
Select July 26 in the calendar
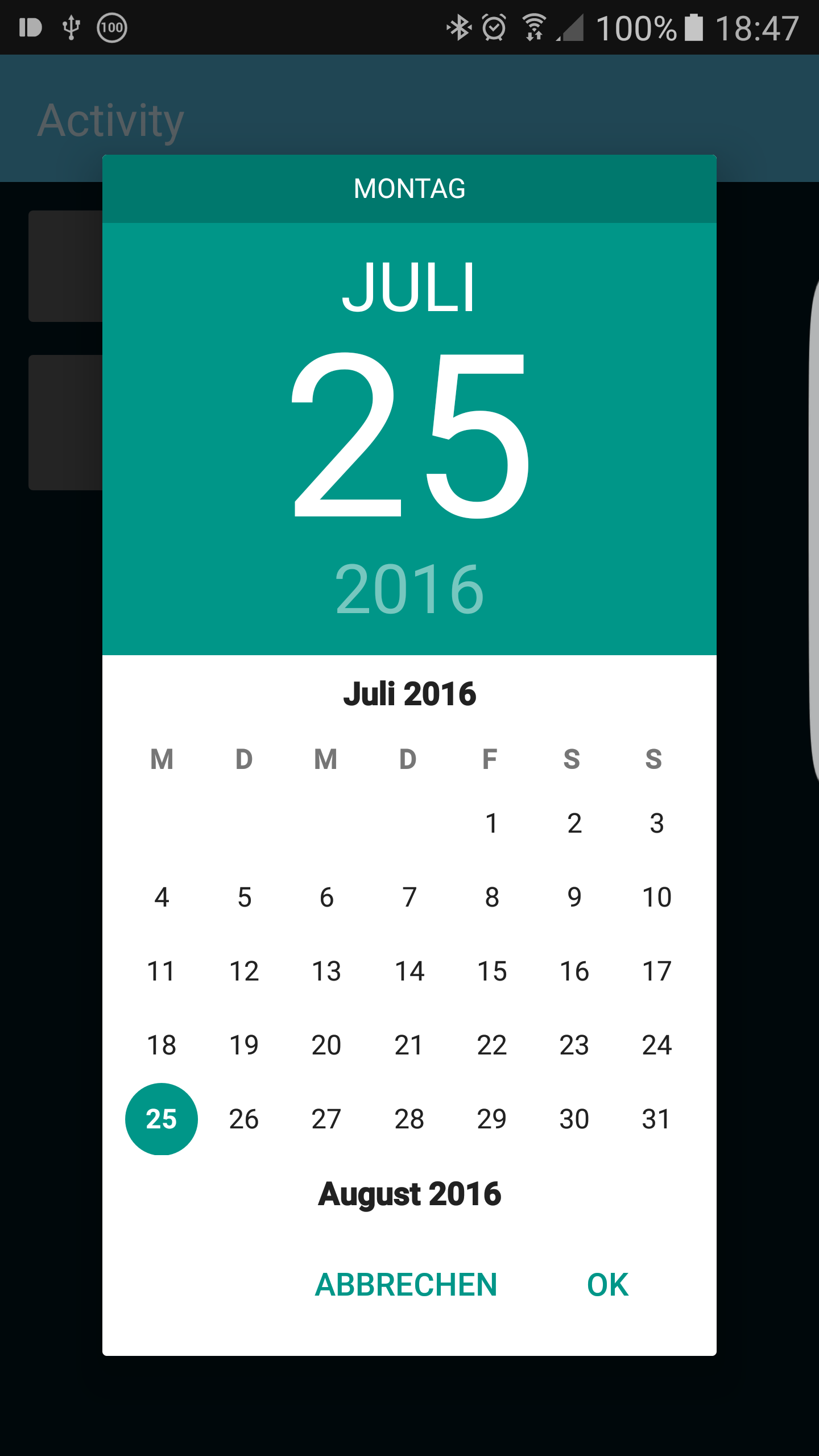point(244,1119)
